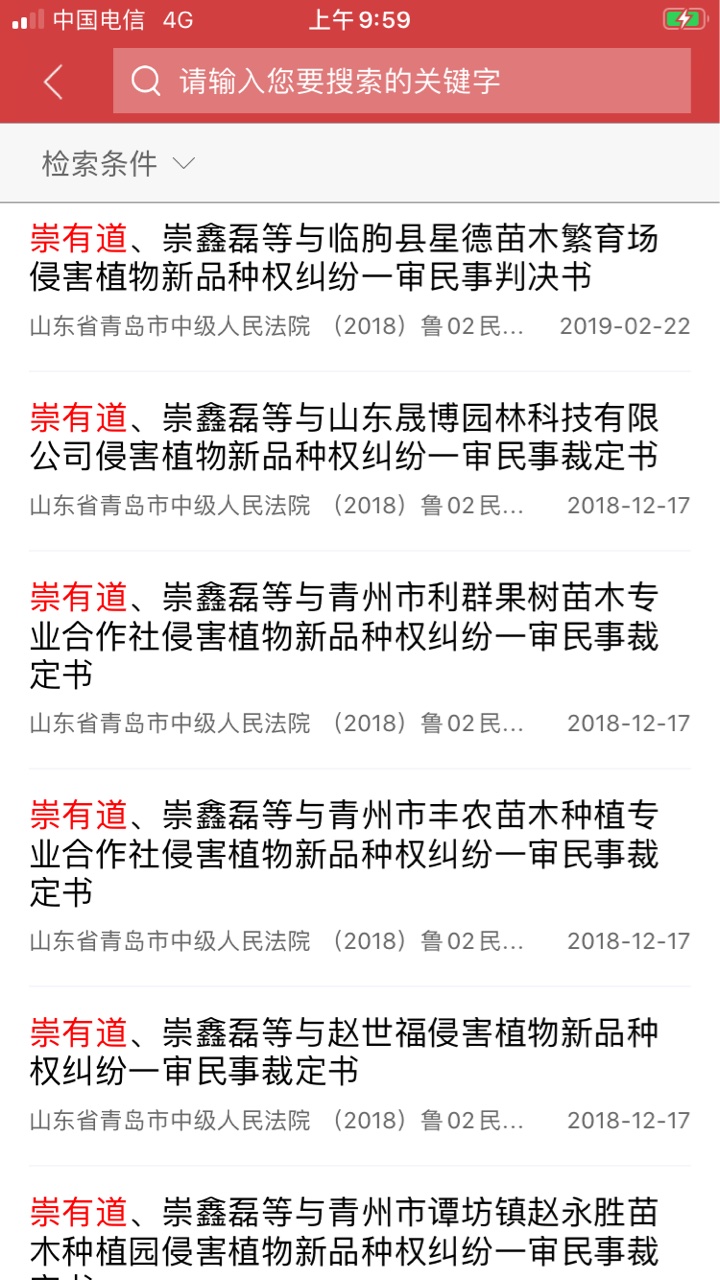
Task: Open the 山东晟博园林科技有限公司 ruling result
Action: [x=345, y=437]
